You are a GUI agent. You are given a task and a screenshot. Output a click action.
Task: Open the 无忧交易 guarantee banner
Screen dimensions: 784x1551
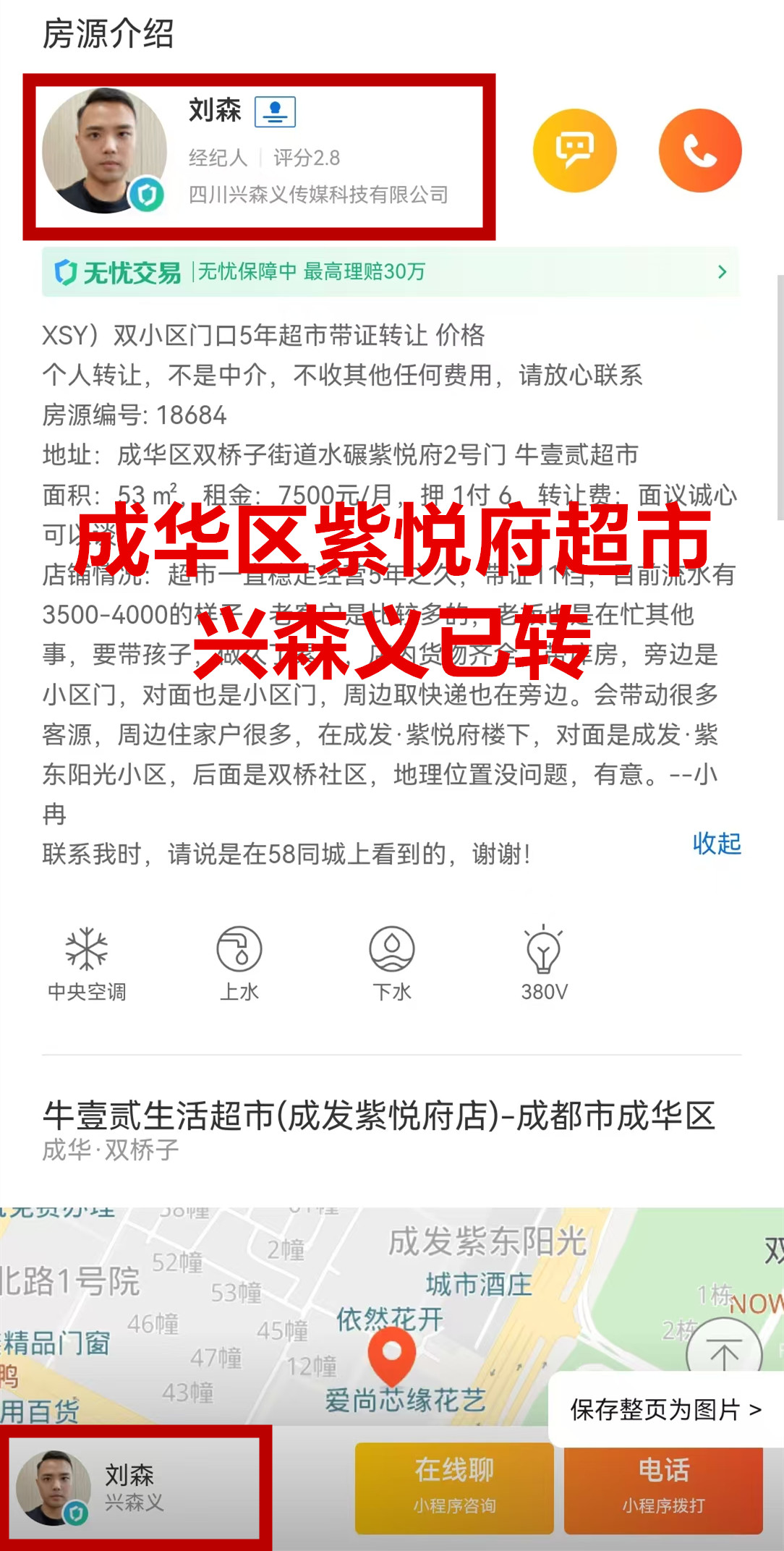(391, 272)
